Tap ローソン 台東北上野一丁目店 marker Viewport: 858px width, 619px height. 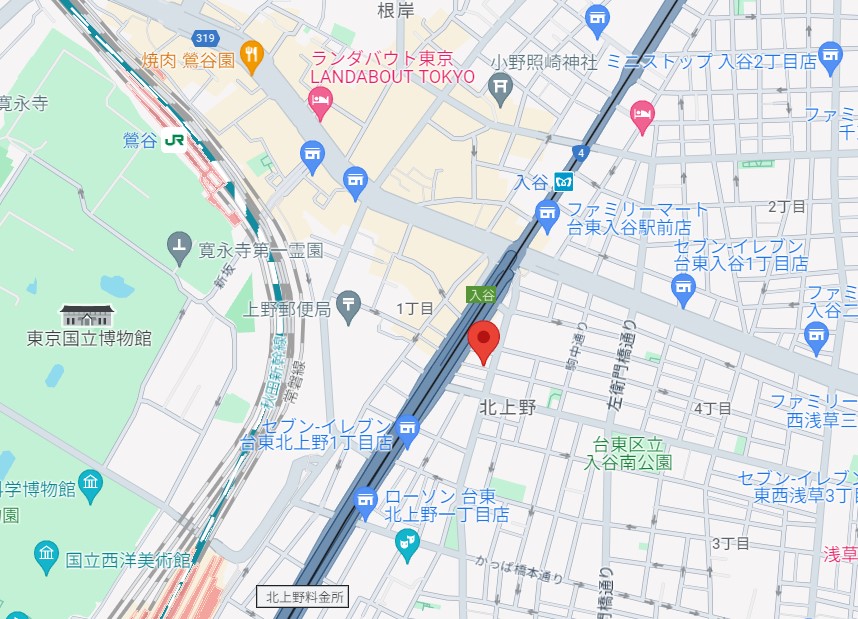click(x=367, y=498)
